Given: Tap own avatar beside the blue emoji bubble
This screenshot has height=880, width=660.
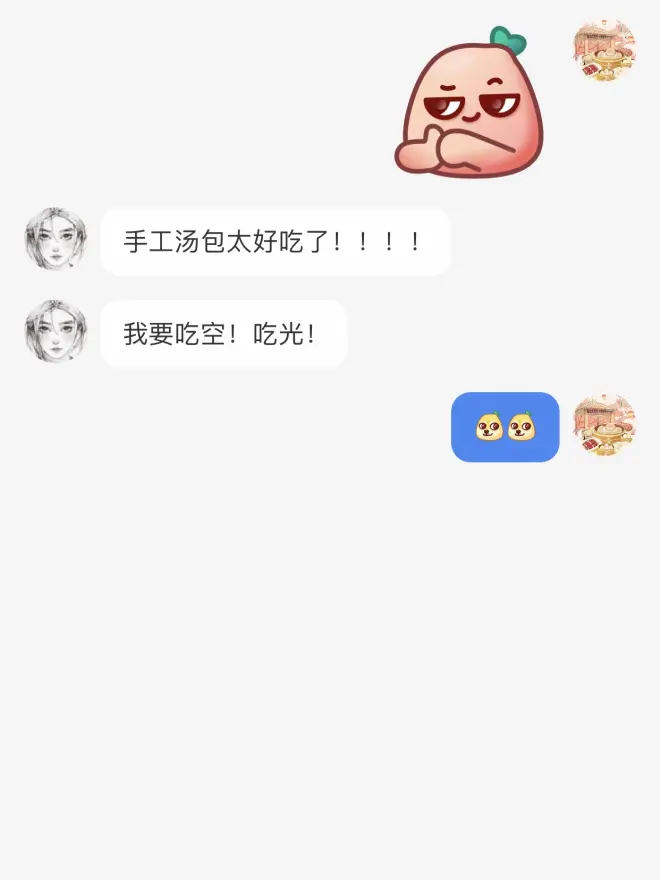Looking at the screenshot, I should 604,426.
